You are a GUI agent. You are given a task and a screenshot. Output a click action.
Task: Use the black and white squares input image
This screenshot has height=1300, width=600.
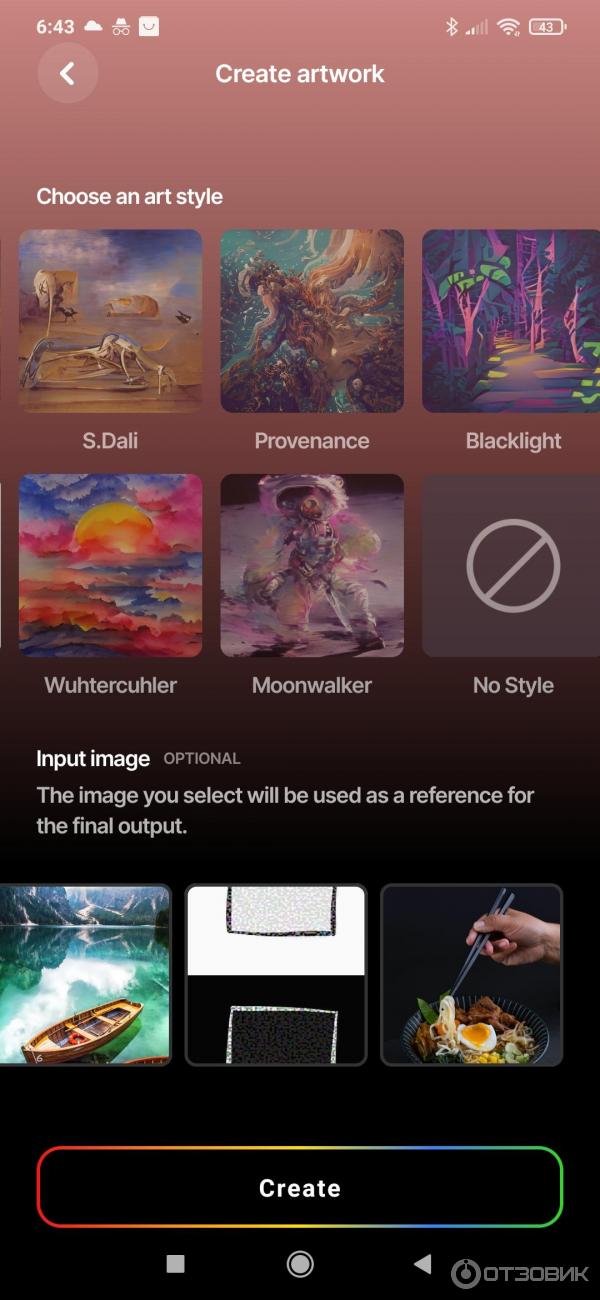click(x=276, y=974)
